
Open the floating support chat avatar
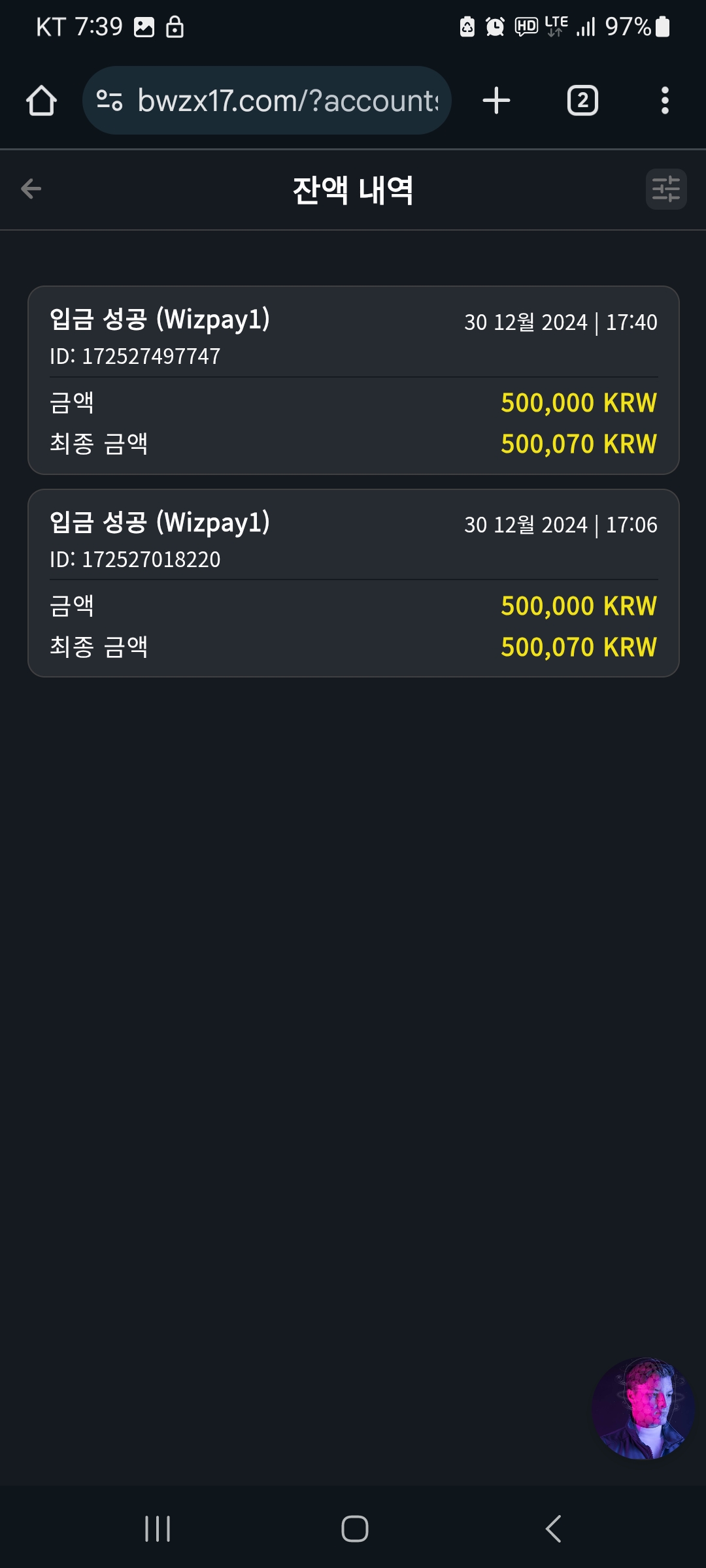point(643,1409)
